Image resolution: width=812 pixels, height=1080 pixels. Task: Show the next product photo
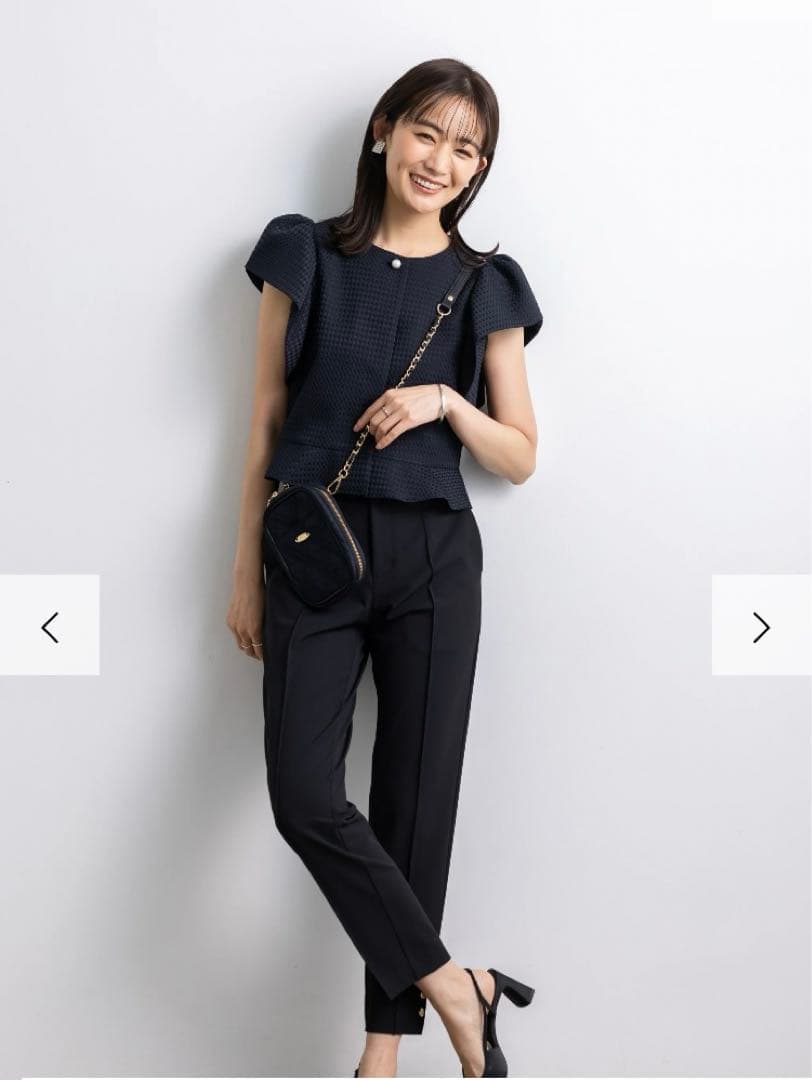point(761,626)
